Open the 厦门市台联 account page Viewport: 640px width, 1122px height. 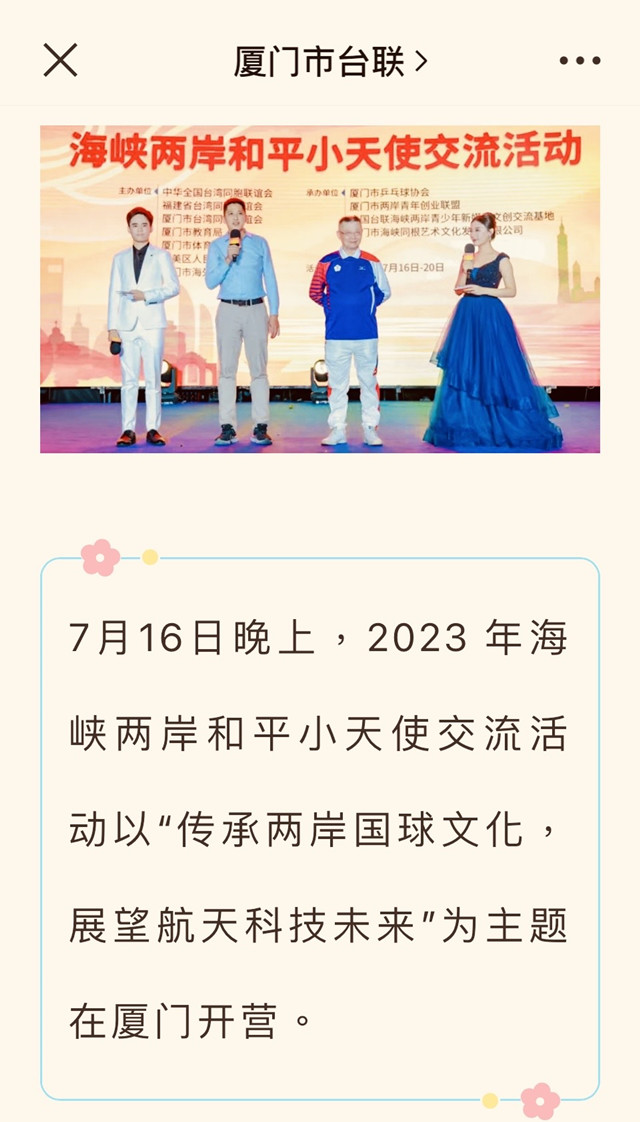[x=330, y=62]
